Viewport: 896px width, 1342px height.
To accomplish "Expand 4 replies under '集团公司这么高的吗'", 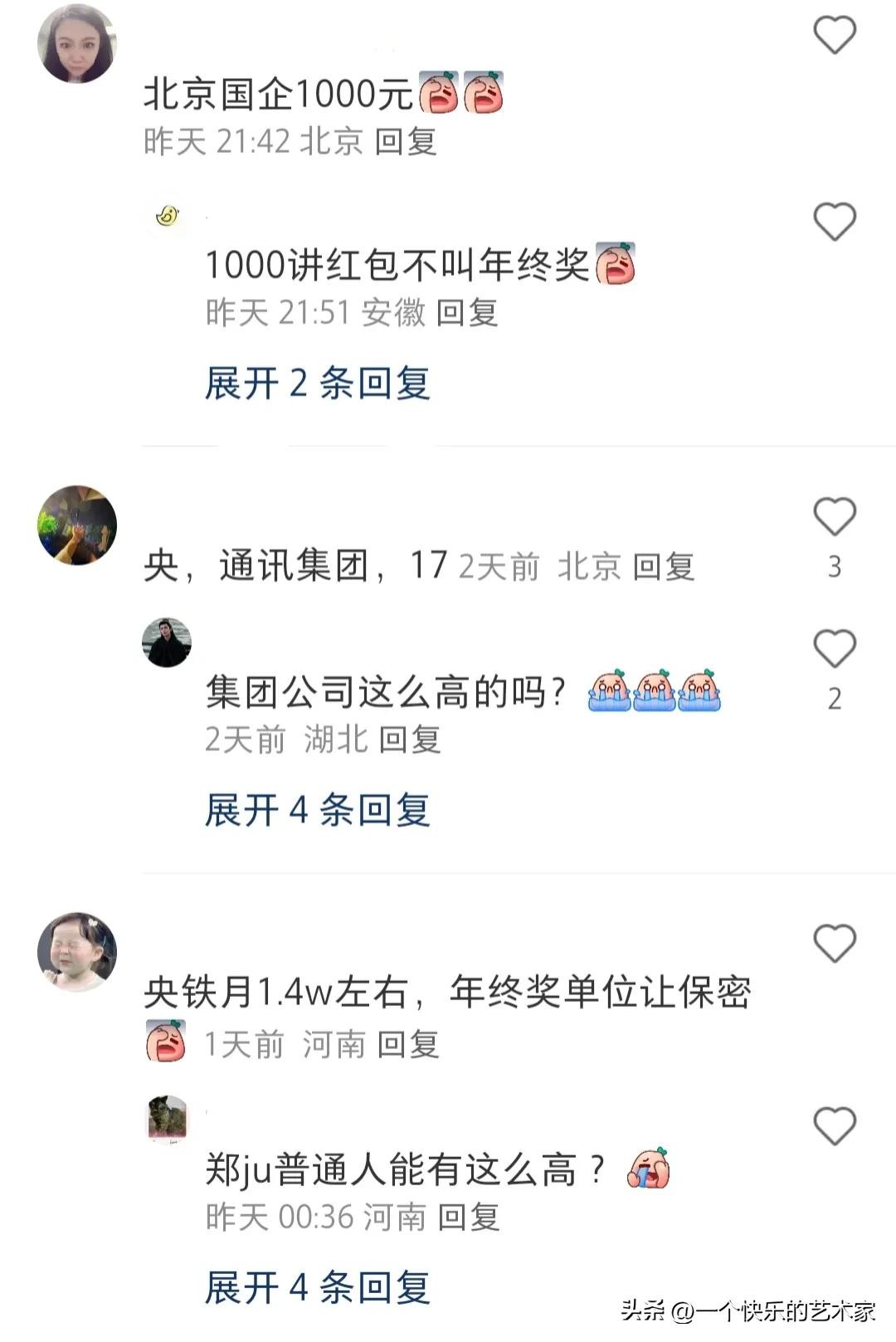I will (317, 811).
